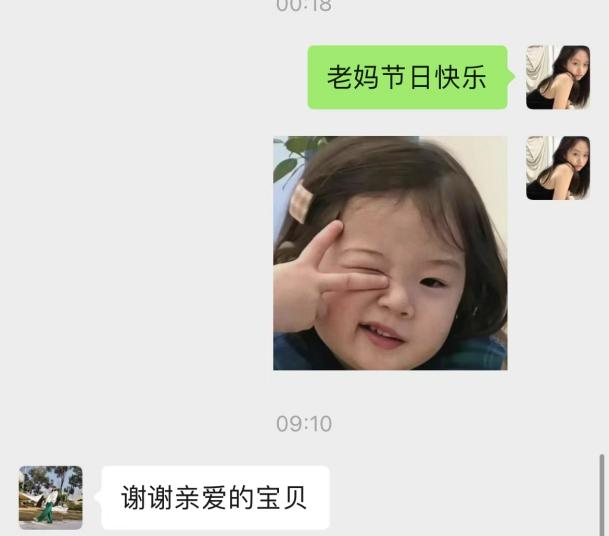Tap mom's avatar beside 谢谢亲爱的宝贝
Screen dimensions: 609x536
[x=50, y=497]
